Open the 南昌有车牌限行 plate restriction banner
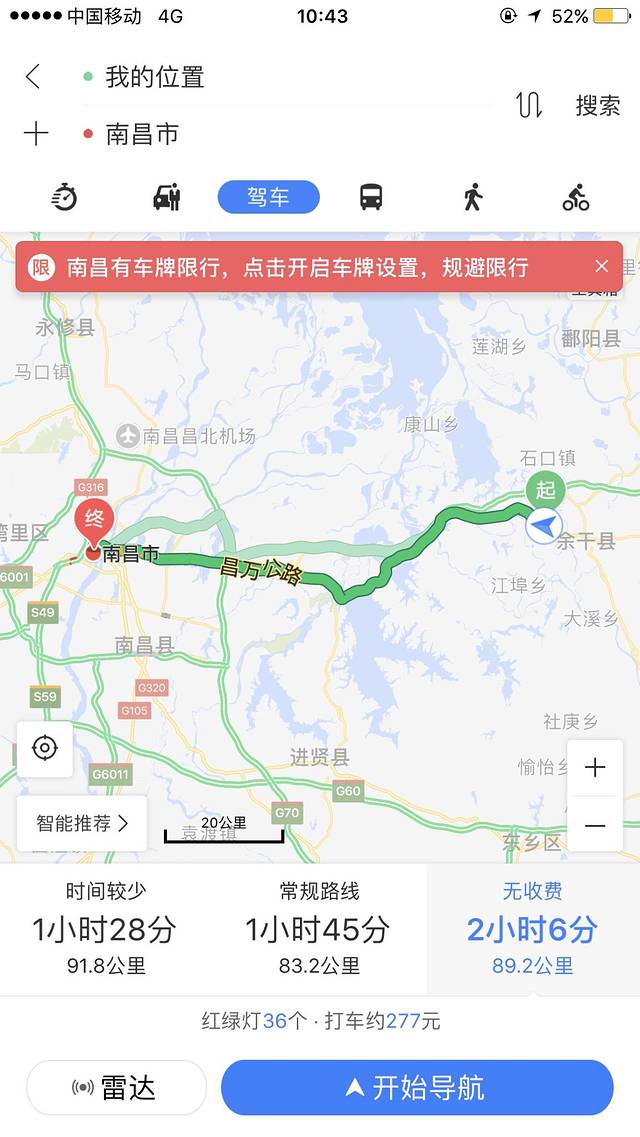 [x=297, y=267]
